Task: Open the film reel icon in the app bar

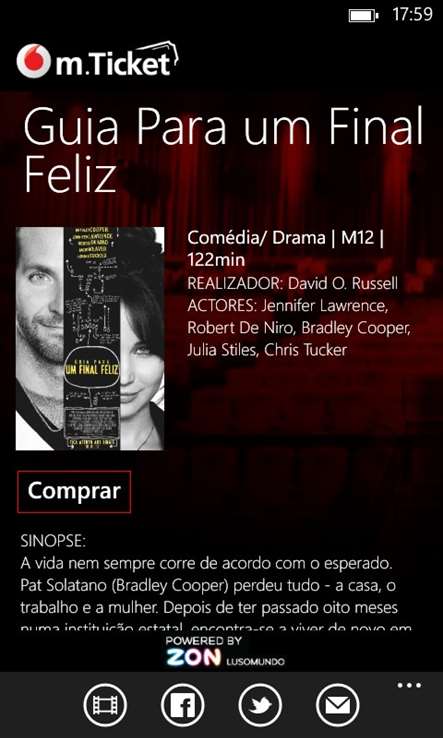Action: click(105, 705)
